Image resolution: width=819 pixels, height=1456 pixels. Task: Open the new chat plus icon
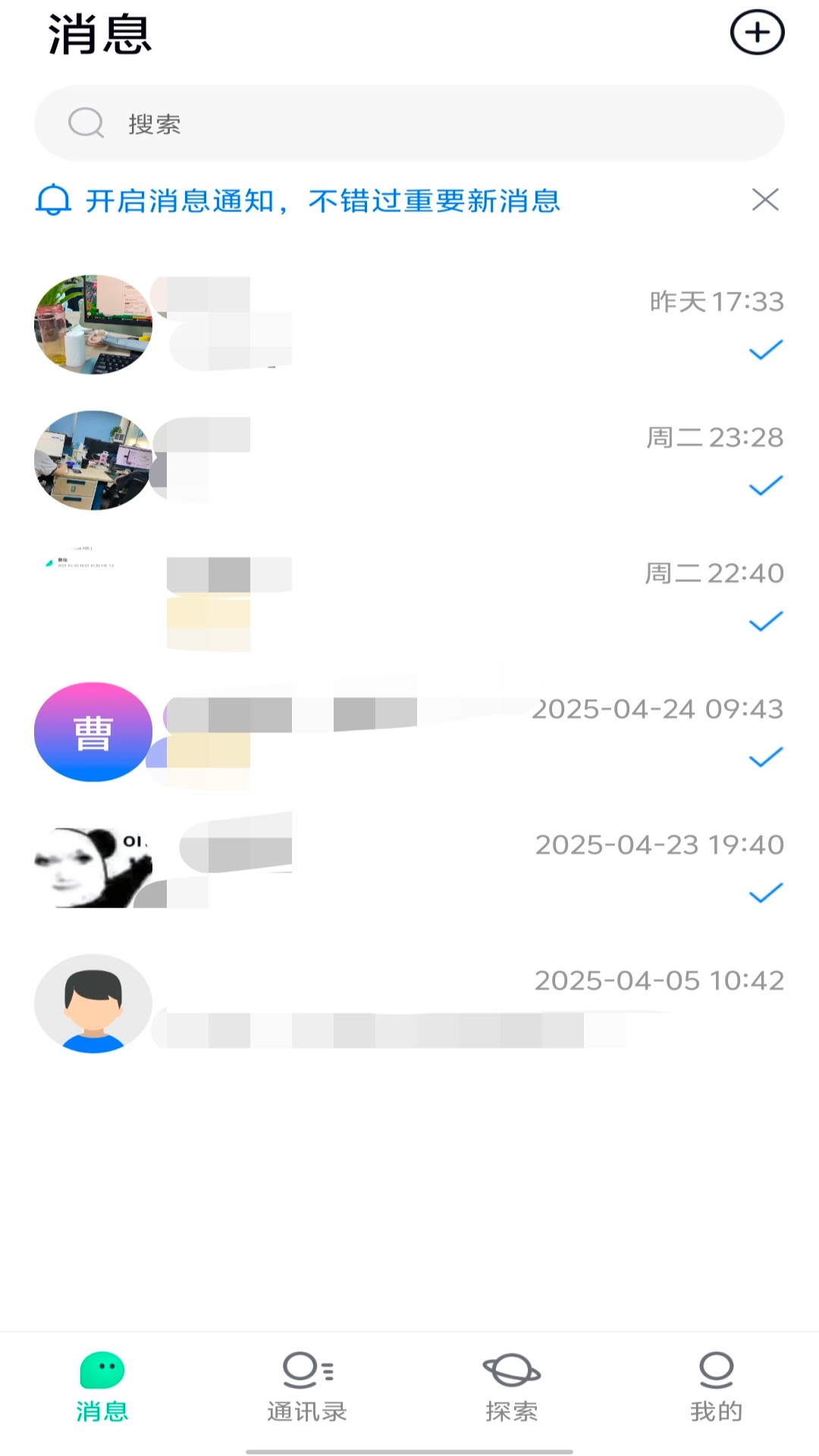click(x=758, y=33)
